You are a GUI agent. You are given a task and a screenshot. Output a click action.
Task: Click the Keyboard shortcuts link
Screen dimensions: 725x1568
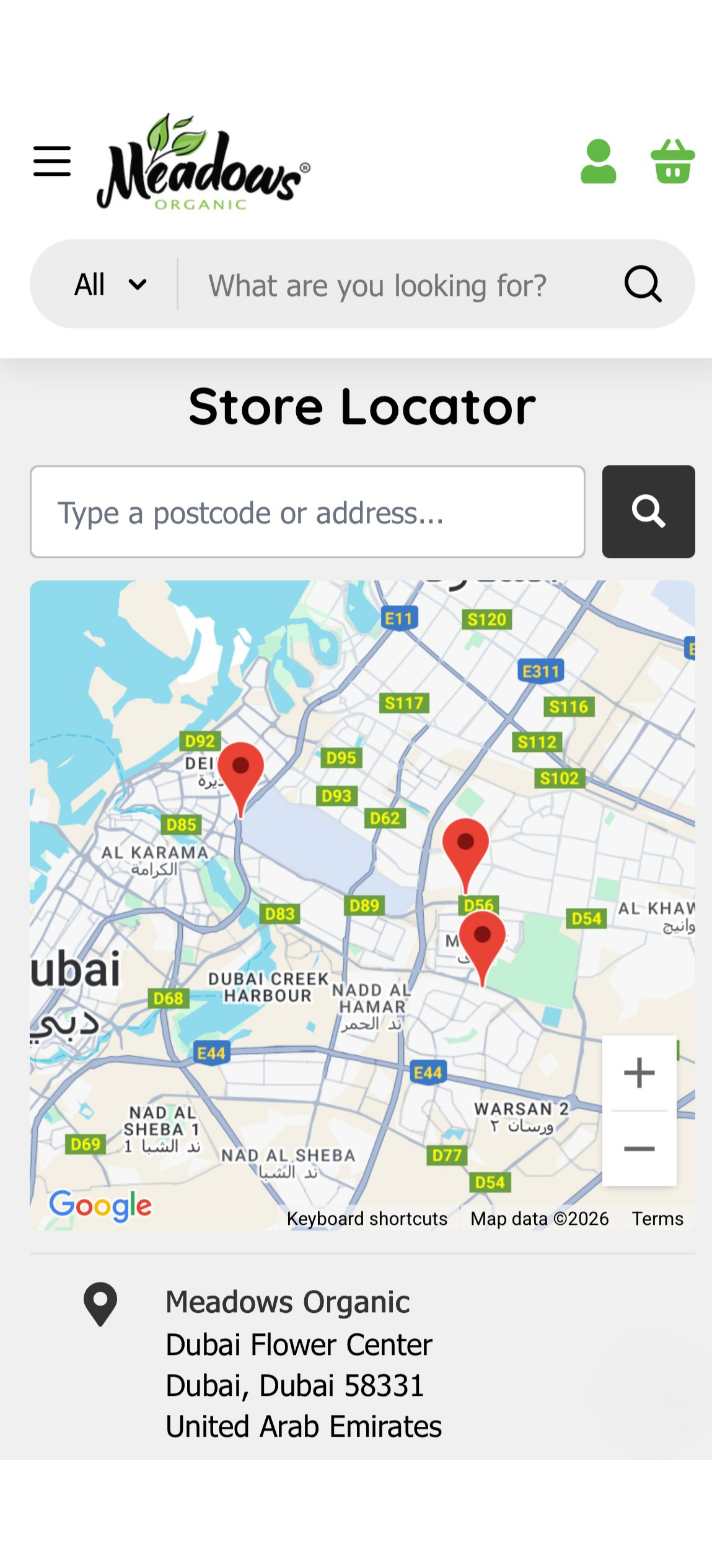coord(367,1218)
